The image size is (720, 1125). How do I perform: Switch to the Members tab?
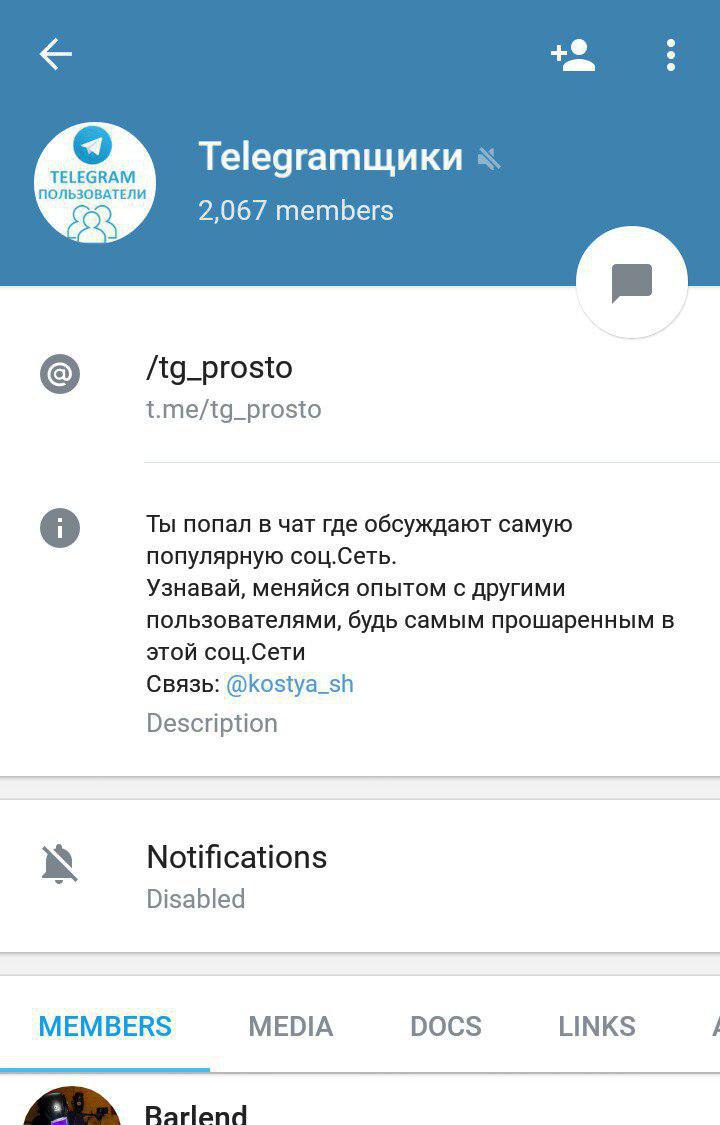[105, 1026]
